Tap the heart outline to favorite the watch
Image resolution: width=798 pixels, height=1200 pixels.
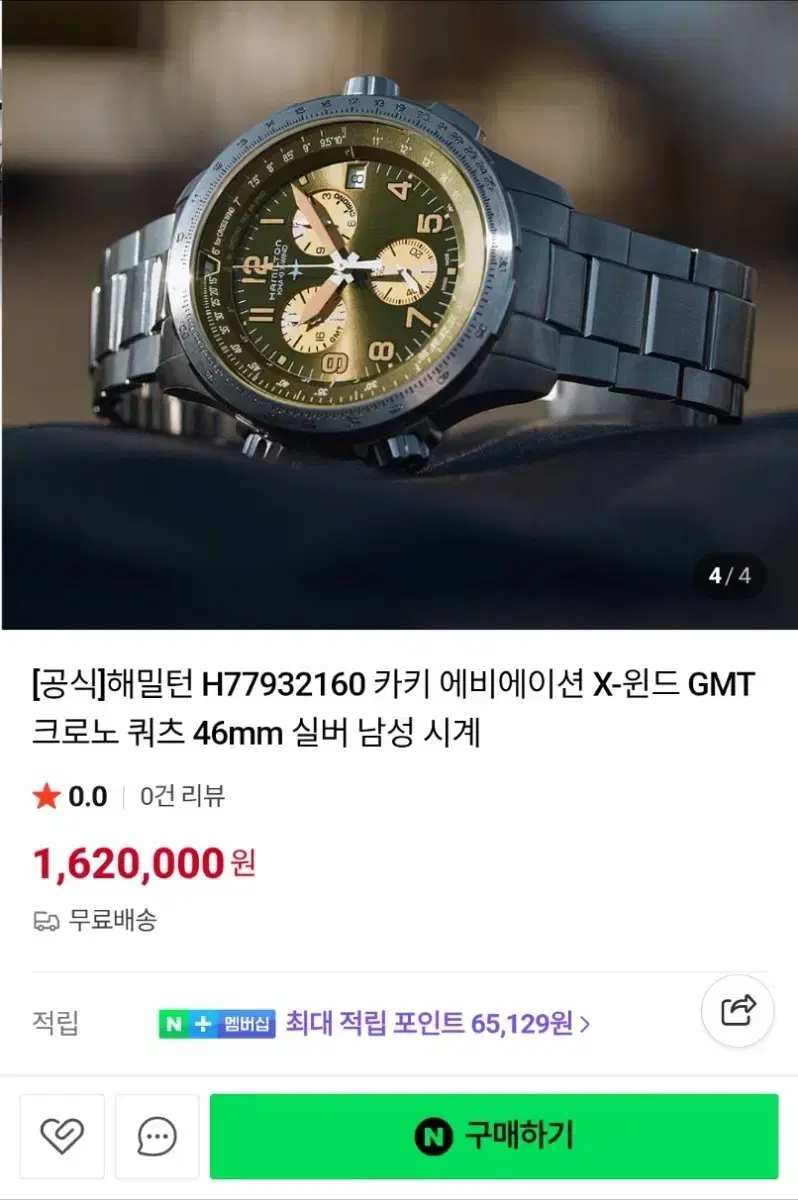pos(62,1134)
